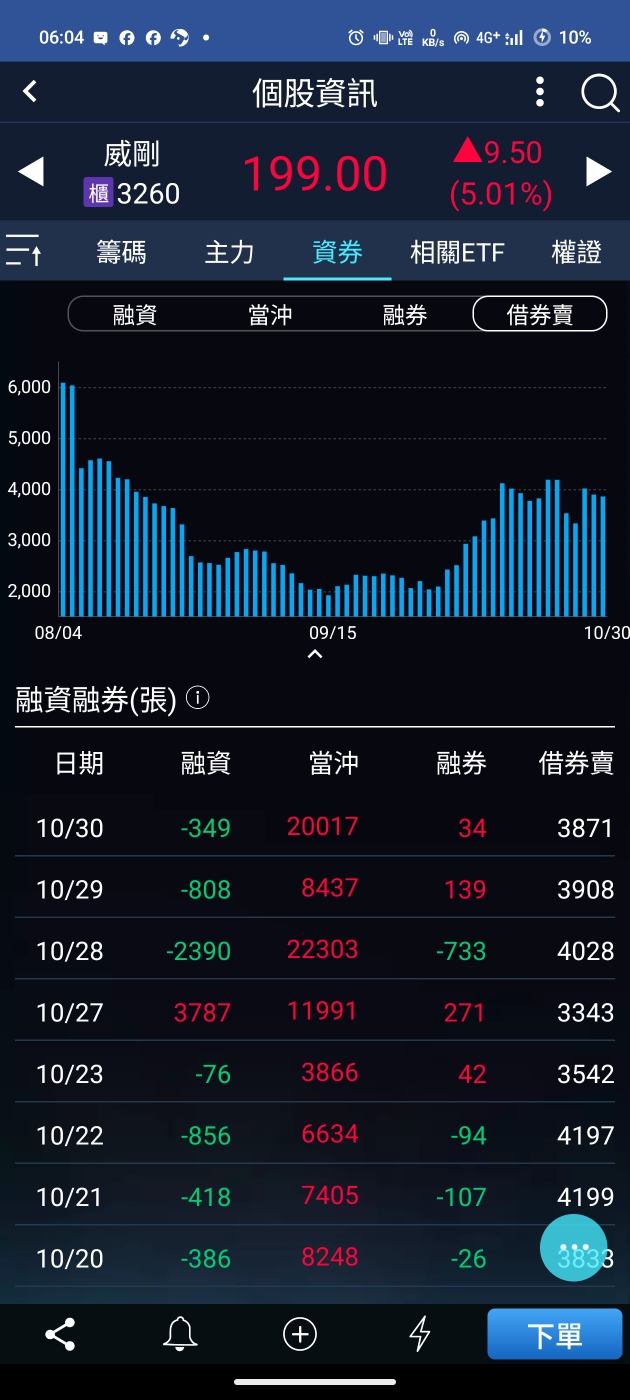Go back from the 個股資訊 page
This screenshot has height=1400, width=630.
point(30,92)
